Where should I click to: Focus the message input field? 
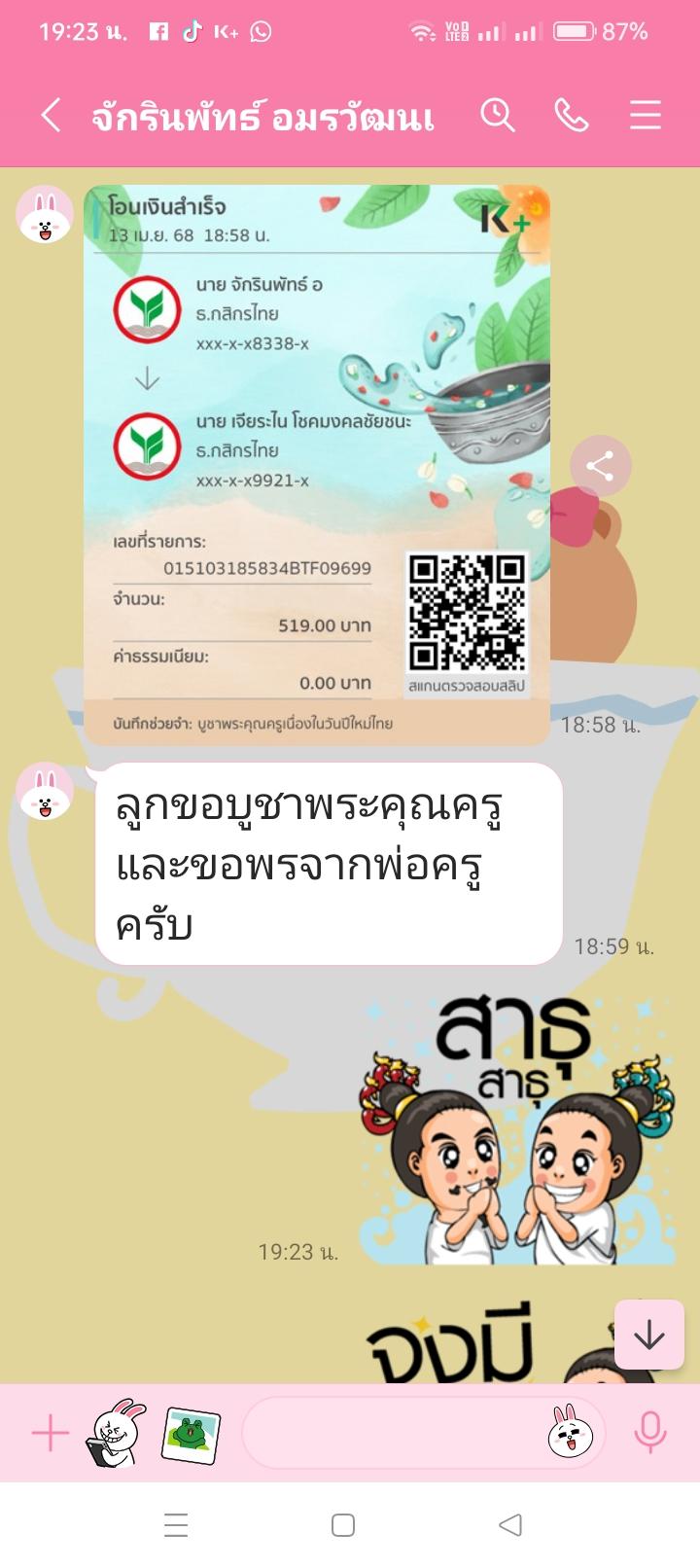[389, 1433]
